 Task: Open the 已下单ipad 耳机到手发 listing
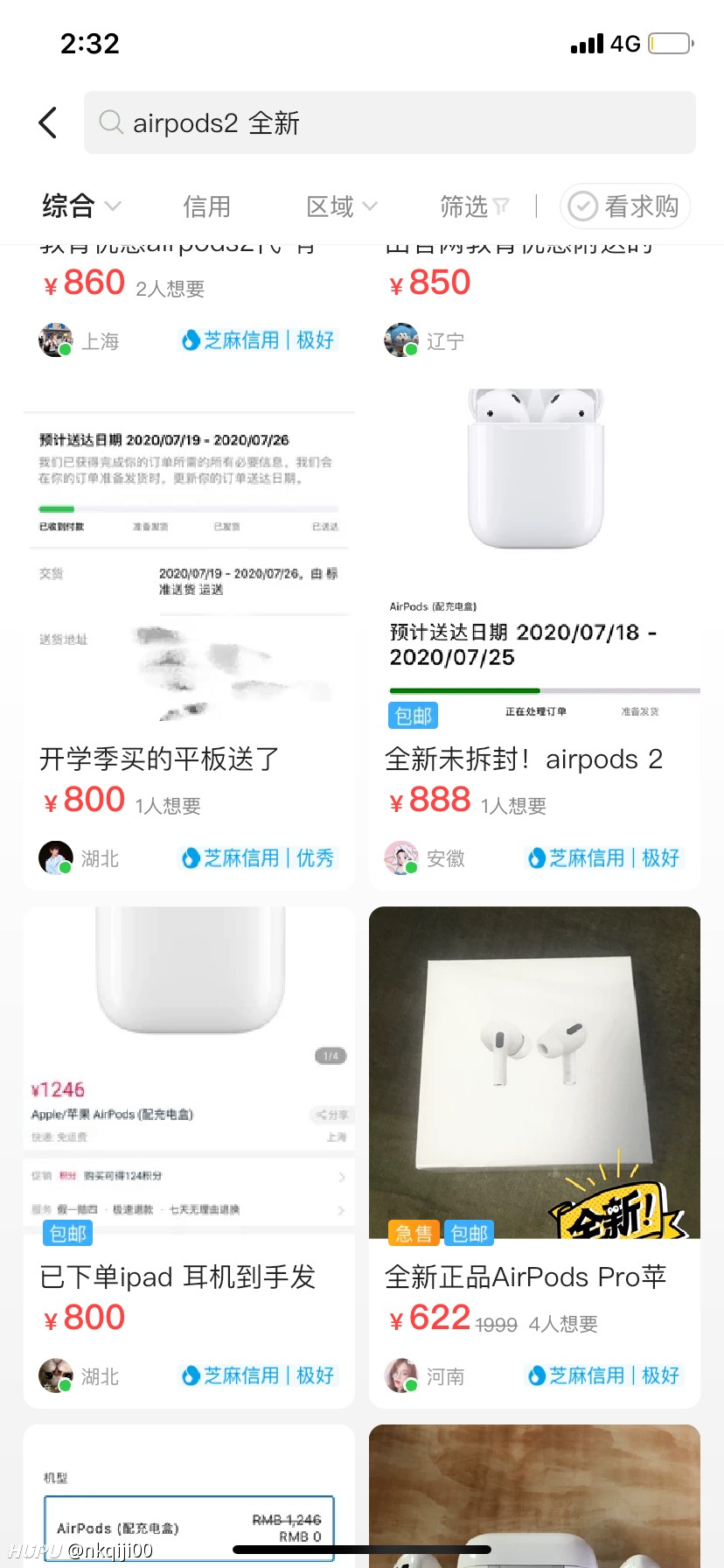tap(189, 1157)
